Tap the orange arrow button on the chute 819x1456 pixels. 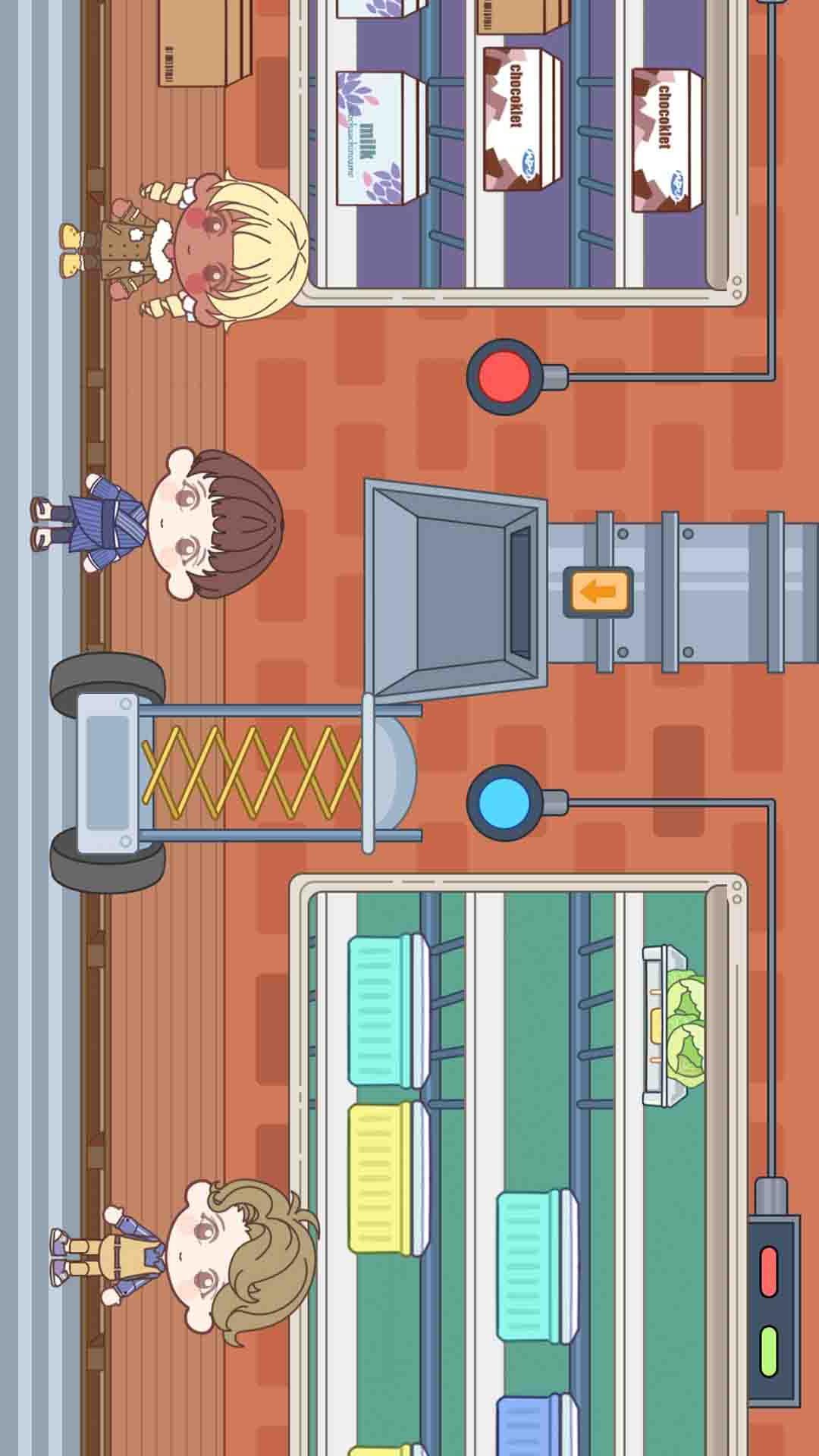[598, 591]
